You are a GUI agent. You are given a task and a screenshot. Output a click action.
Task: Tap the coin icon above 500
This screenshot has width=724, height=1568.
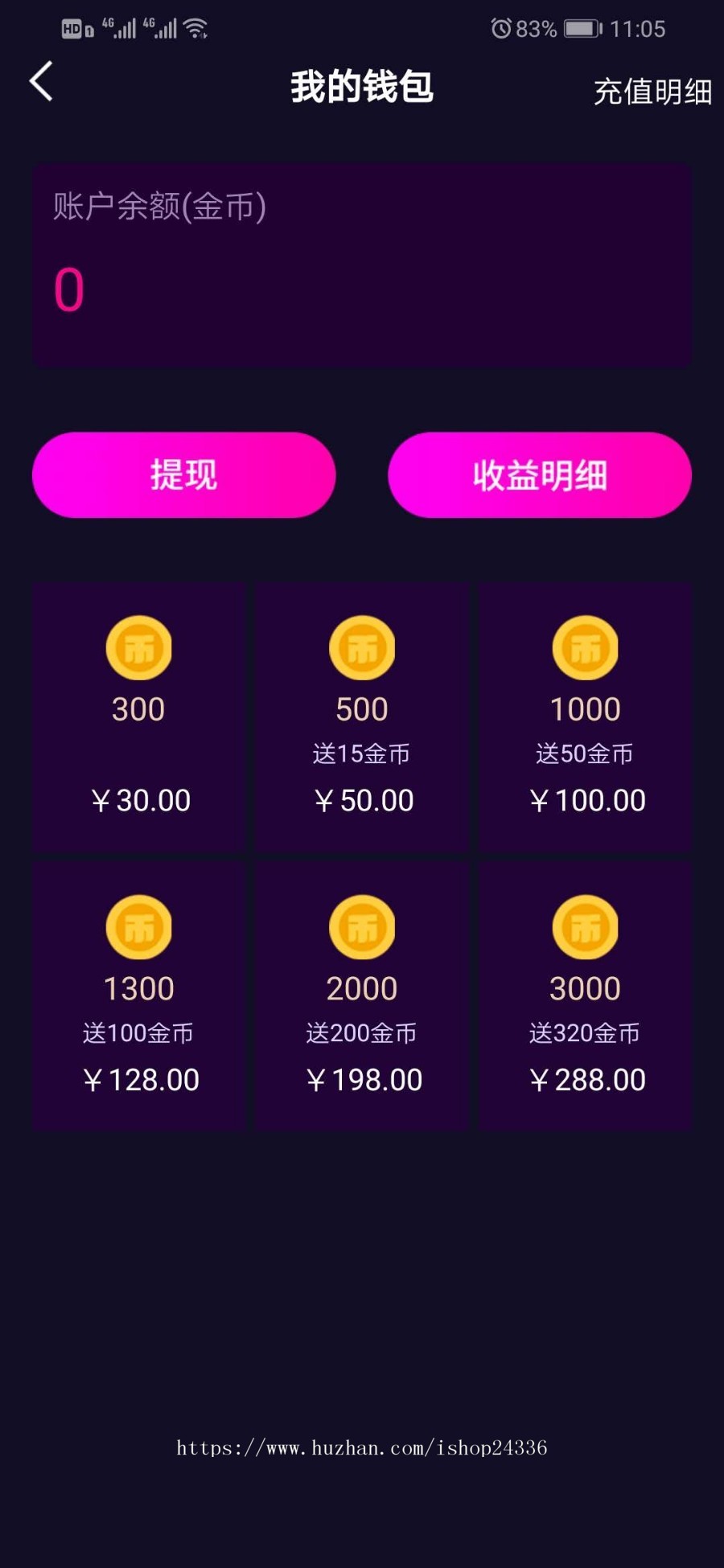pyautogui.click(x=362, y=648)
